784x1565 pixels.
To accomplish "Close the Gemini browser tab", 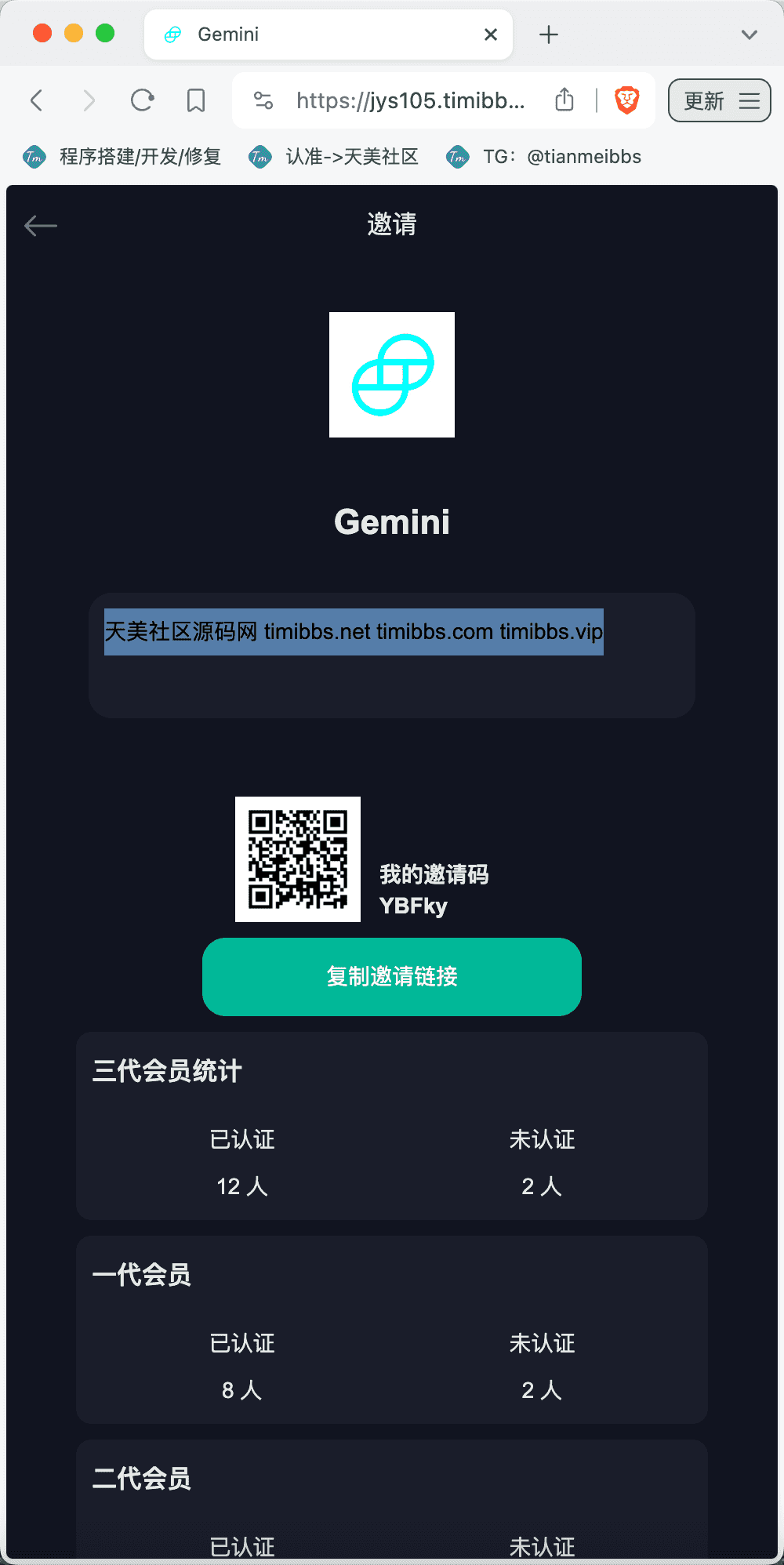I will [x=491, y=34].
